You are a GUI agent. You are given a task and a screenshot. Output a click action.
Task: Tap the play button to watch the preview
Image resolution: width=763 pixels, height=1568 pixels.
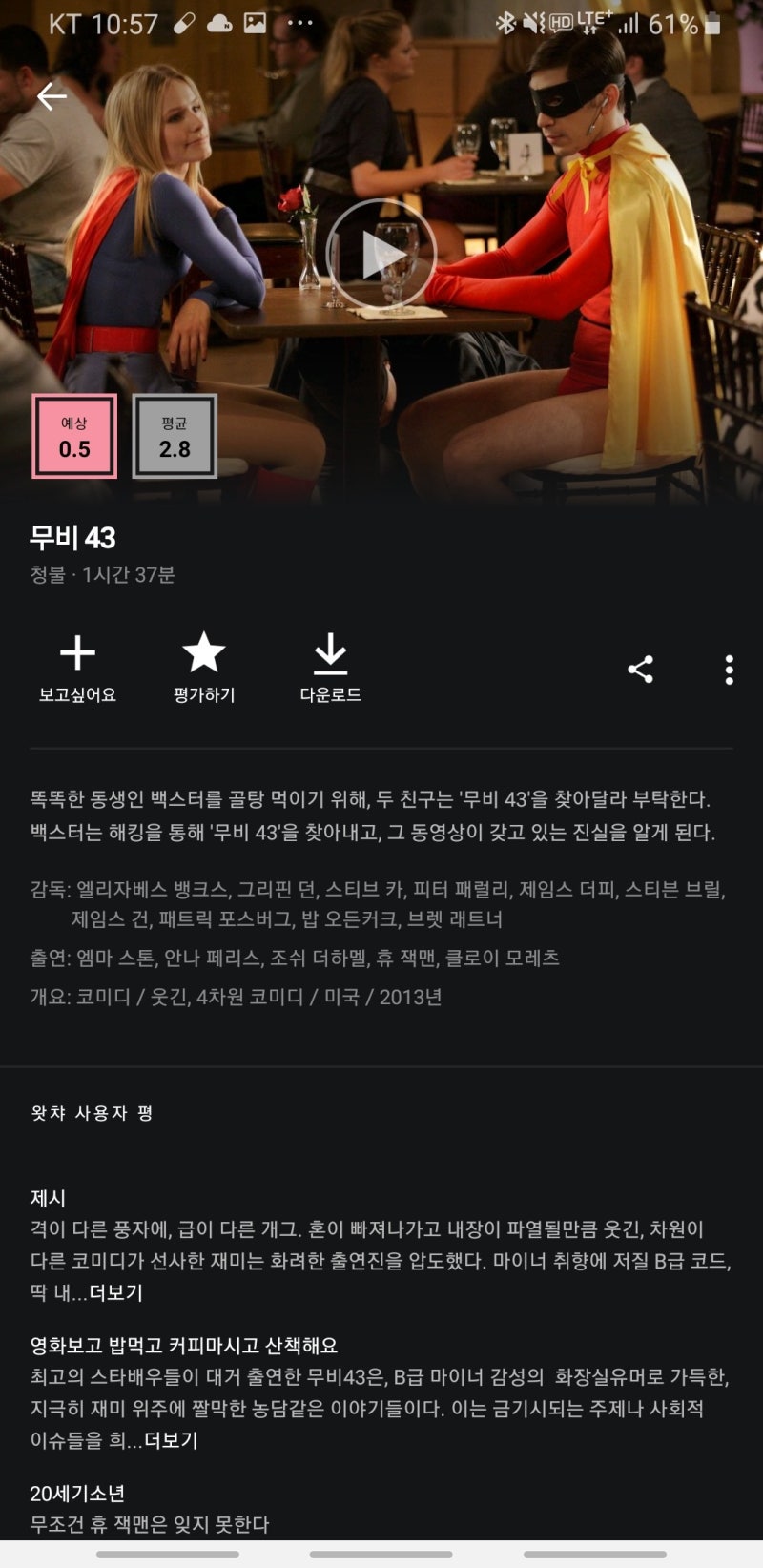[x=381, y=253]
